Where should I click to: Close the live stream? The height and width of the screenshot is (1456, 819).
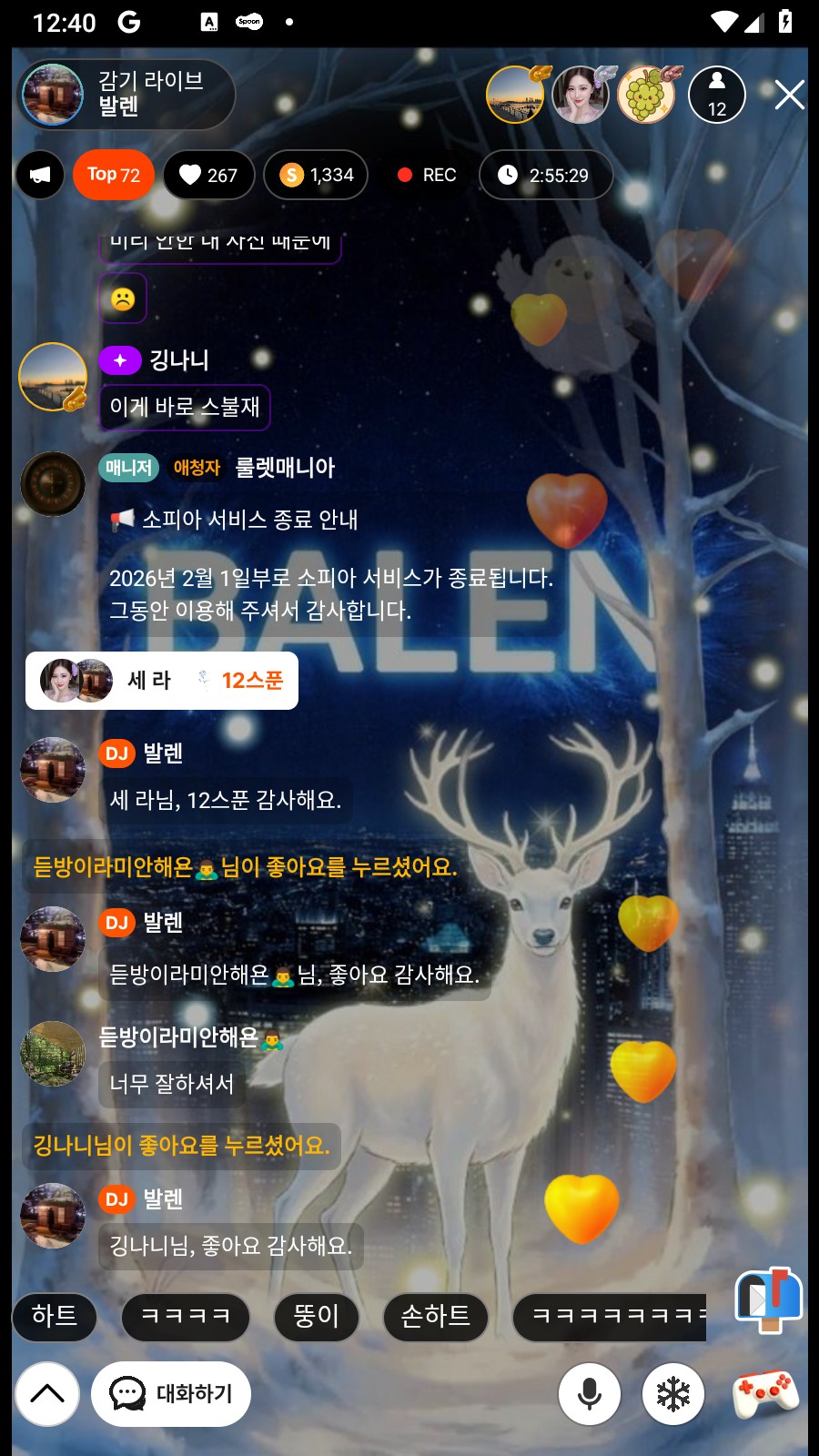789,95
